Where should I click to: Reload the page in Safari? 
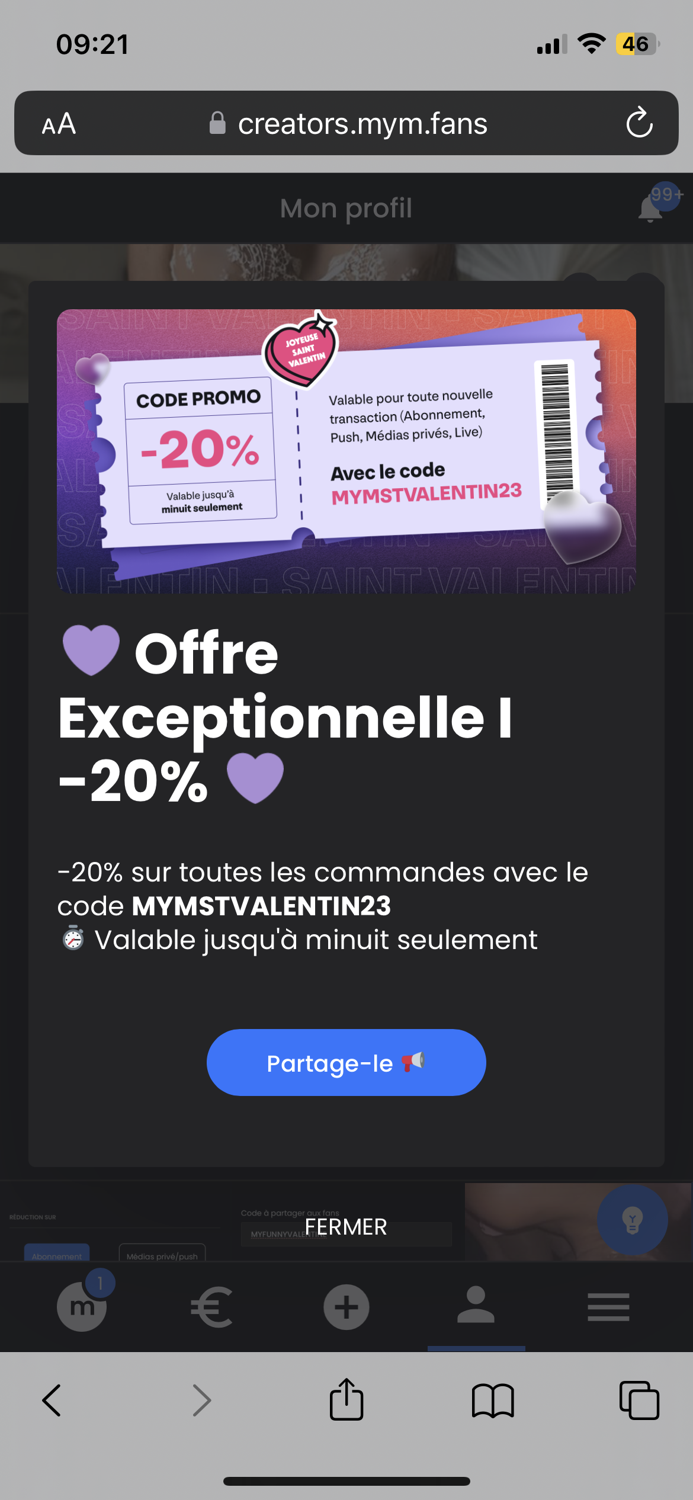(x=639, y=124)
